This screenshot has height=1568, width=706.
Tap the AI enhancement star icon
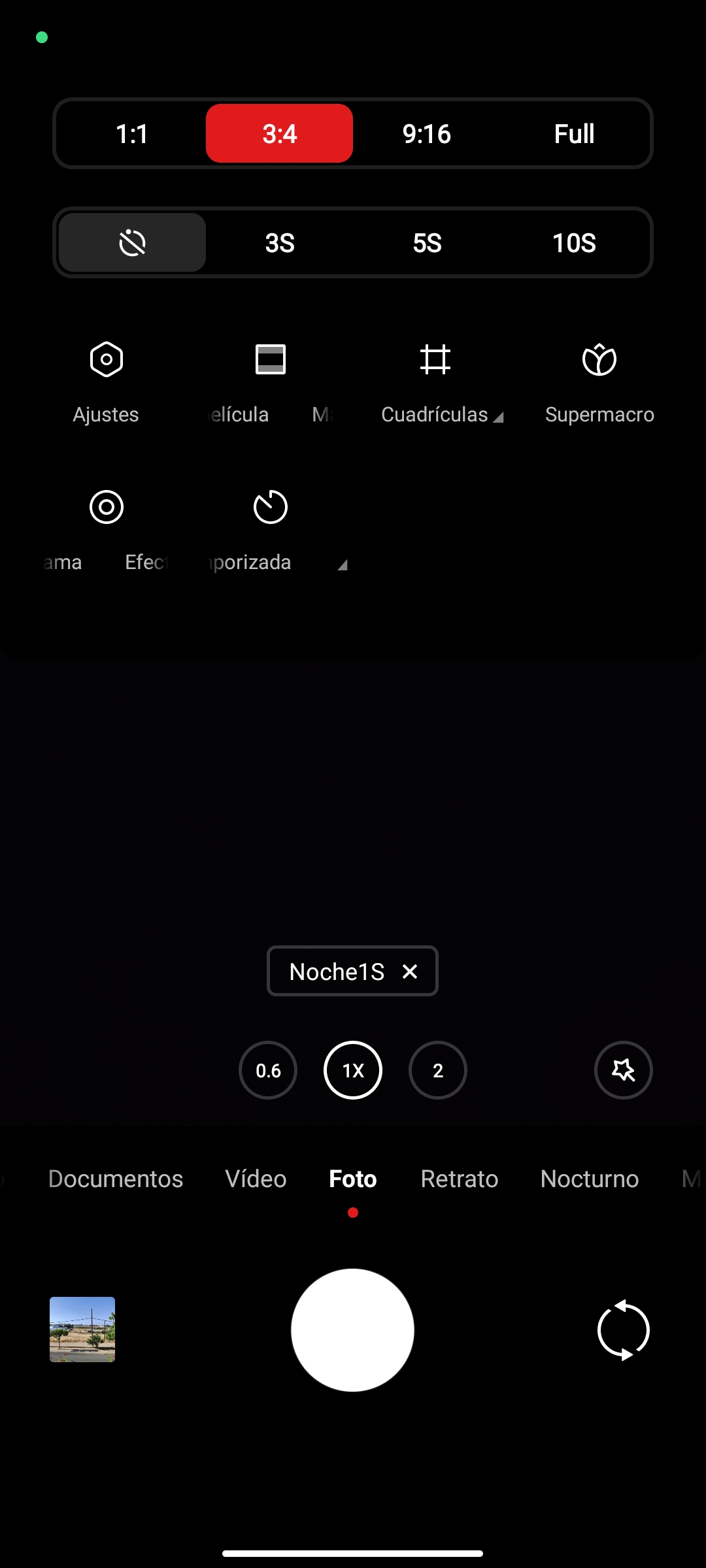tap(623, 1070)
